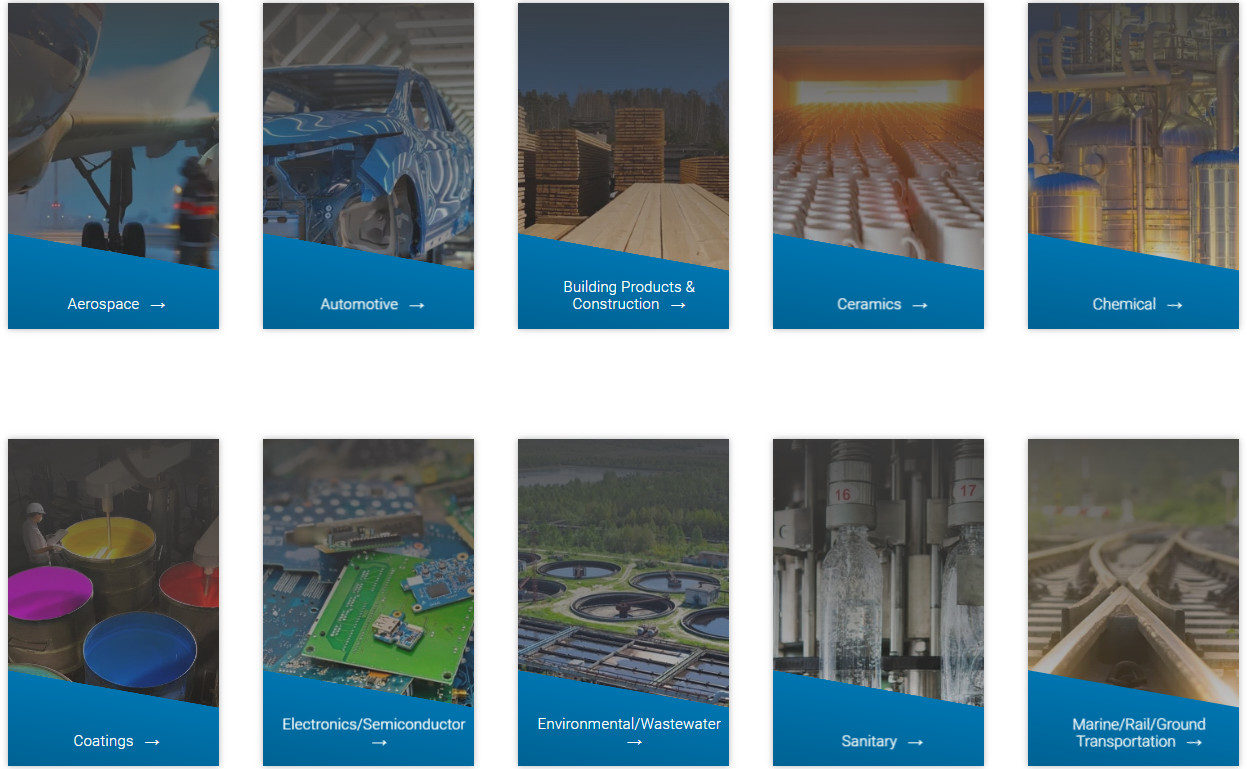Open the Chemical industry card
This screenshot has height=769, width=1247.
tap(1134, 304)
